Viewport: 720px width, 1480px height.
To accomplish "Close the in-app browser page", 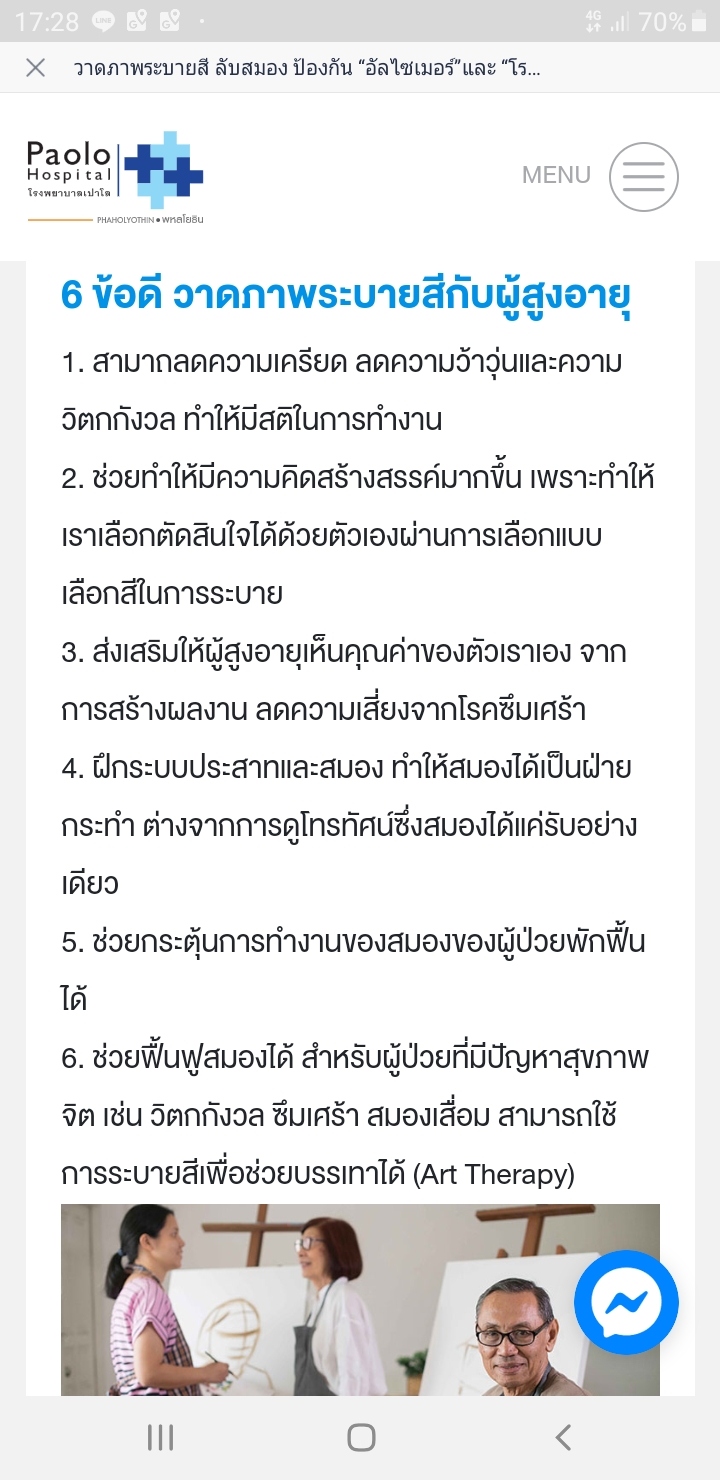I will coord(35,68).
